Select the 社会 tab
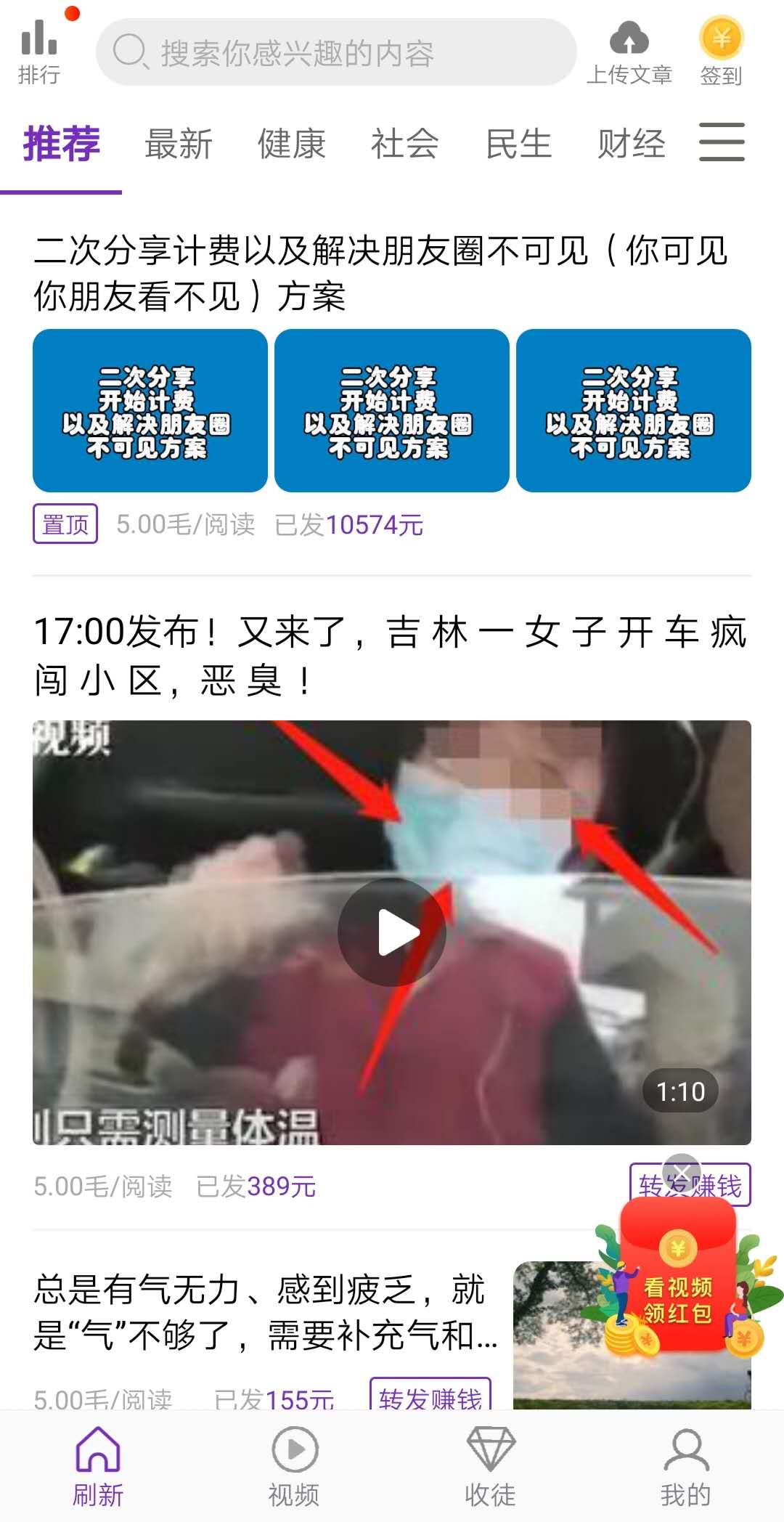The height and width of the screenshot is (1522, 784). pyautogui.click(x=405, y=144)
